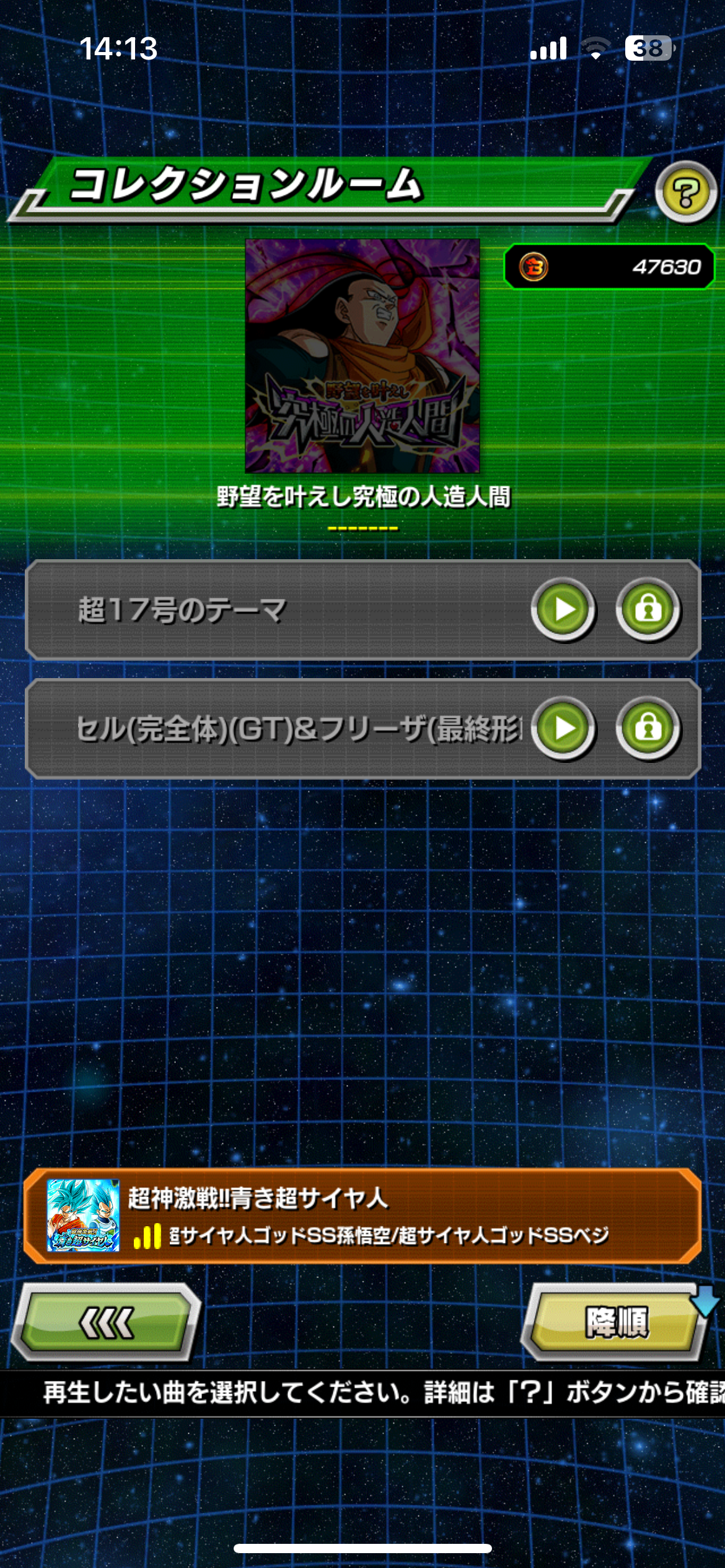
Task: Go back with the triple arrow button
Action: click(x=106, y=1322)
